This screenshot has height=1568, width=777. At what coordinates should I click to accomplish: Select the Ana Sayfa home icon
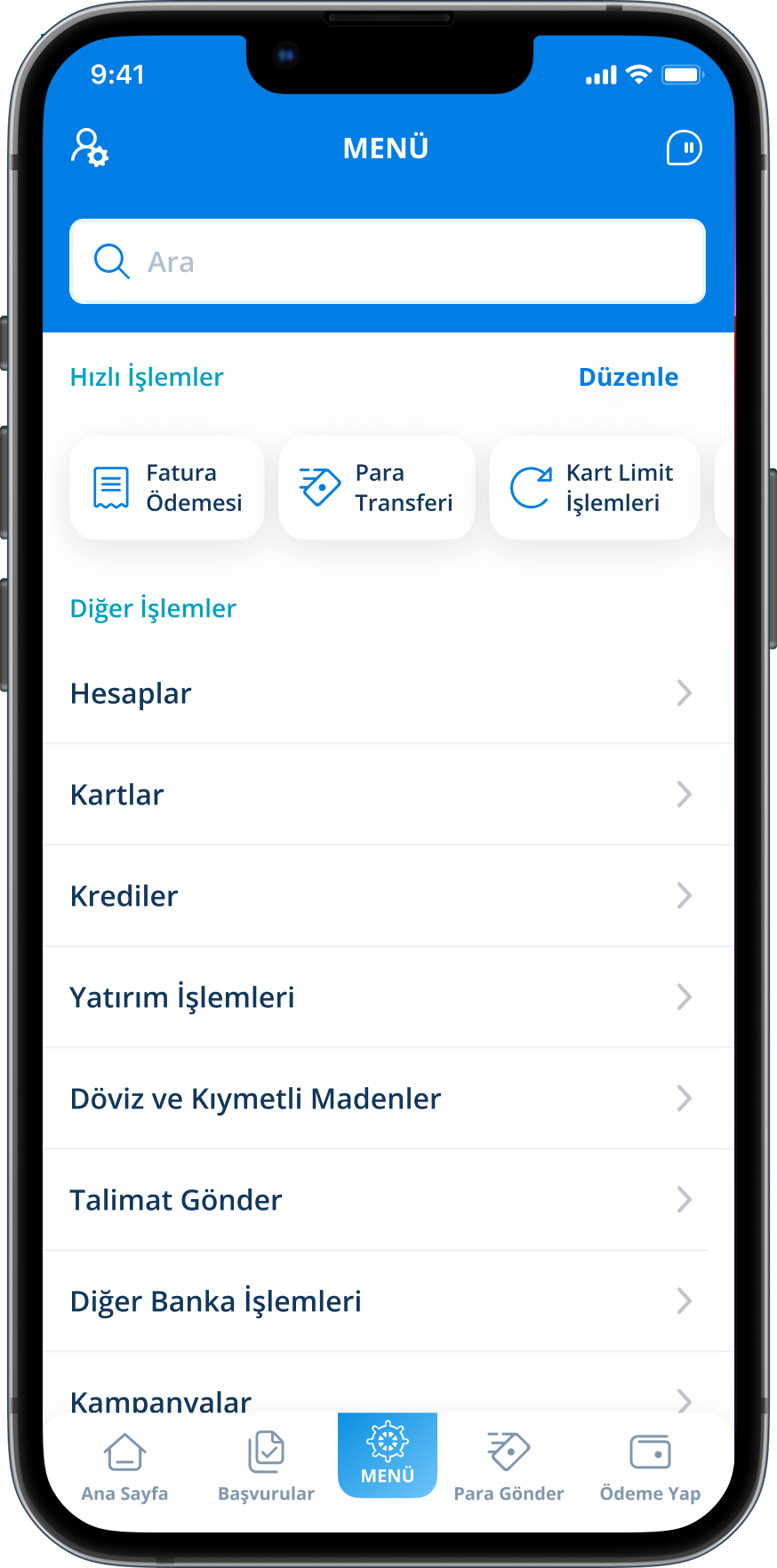(x=124, y=1446)
